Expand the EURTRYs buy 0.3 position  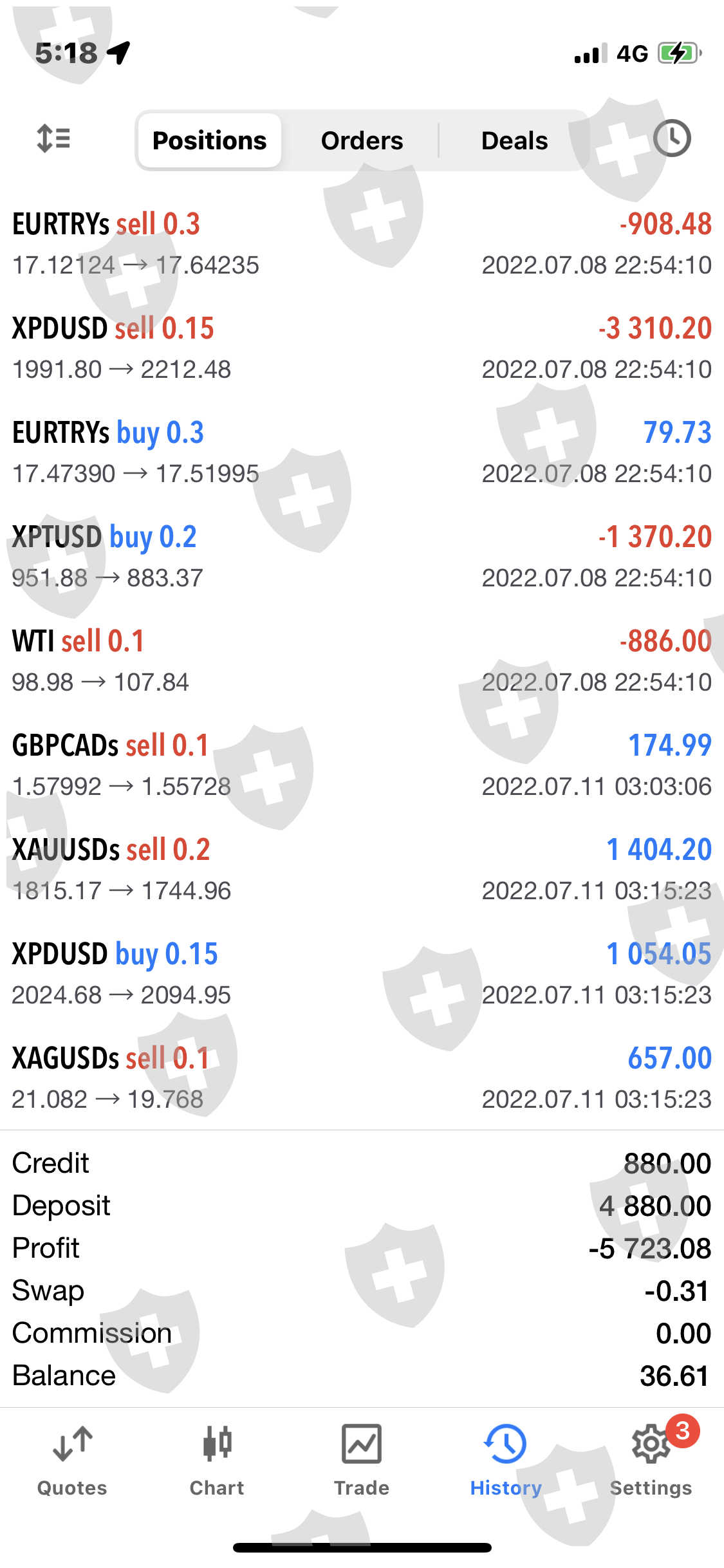coord(362,453)
